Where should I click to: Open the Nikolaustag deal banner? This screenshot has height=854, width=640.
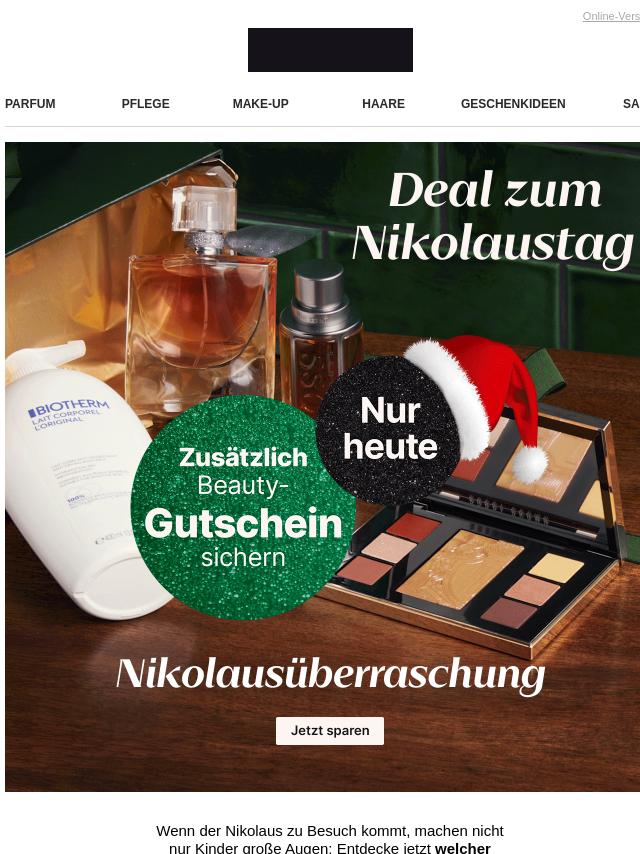tap(322, 400)
